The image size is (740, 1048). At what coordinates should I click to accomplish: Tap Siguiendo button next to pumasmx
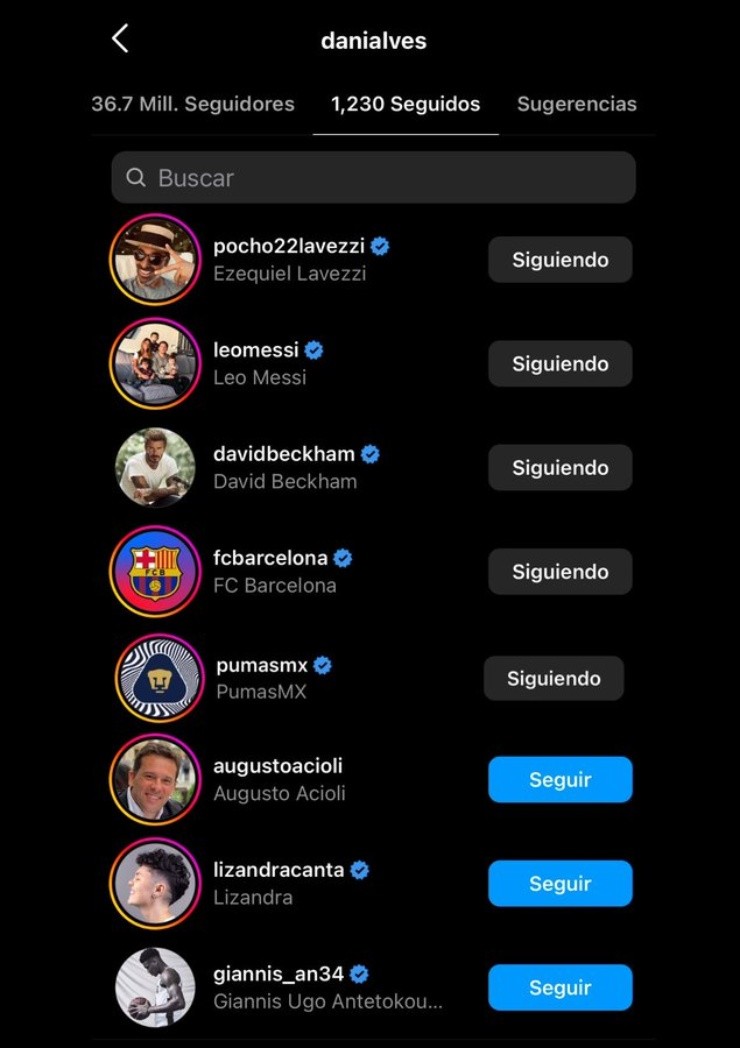pyautogui.click(x=553, y=678)
